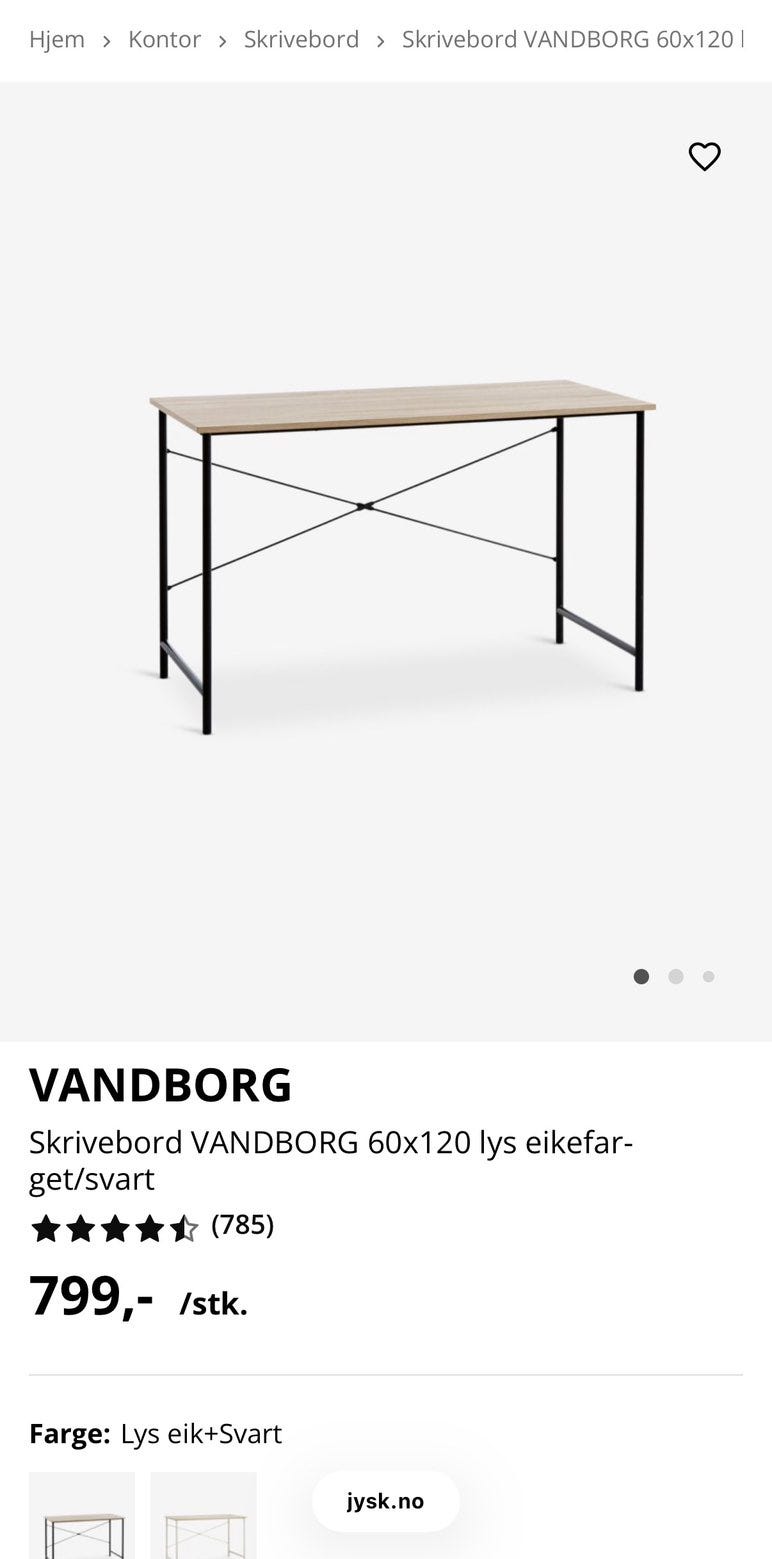Click the third carousel dot
This screenshot has width=772, height=1559.
click(x=710, y=976)
